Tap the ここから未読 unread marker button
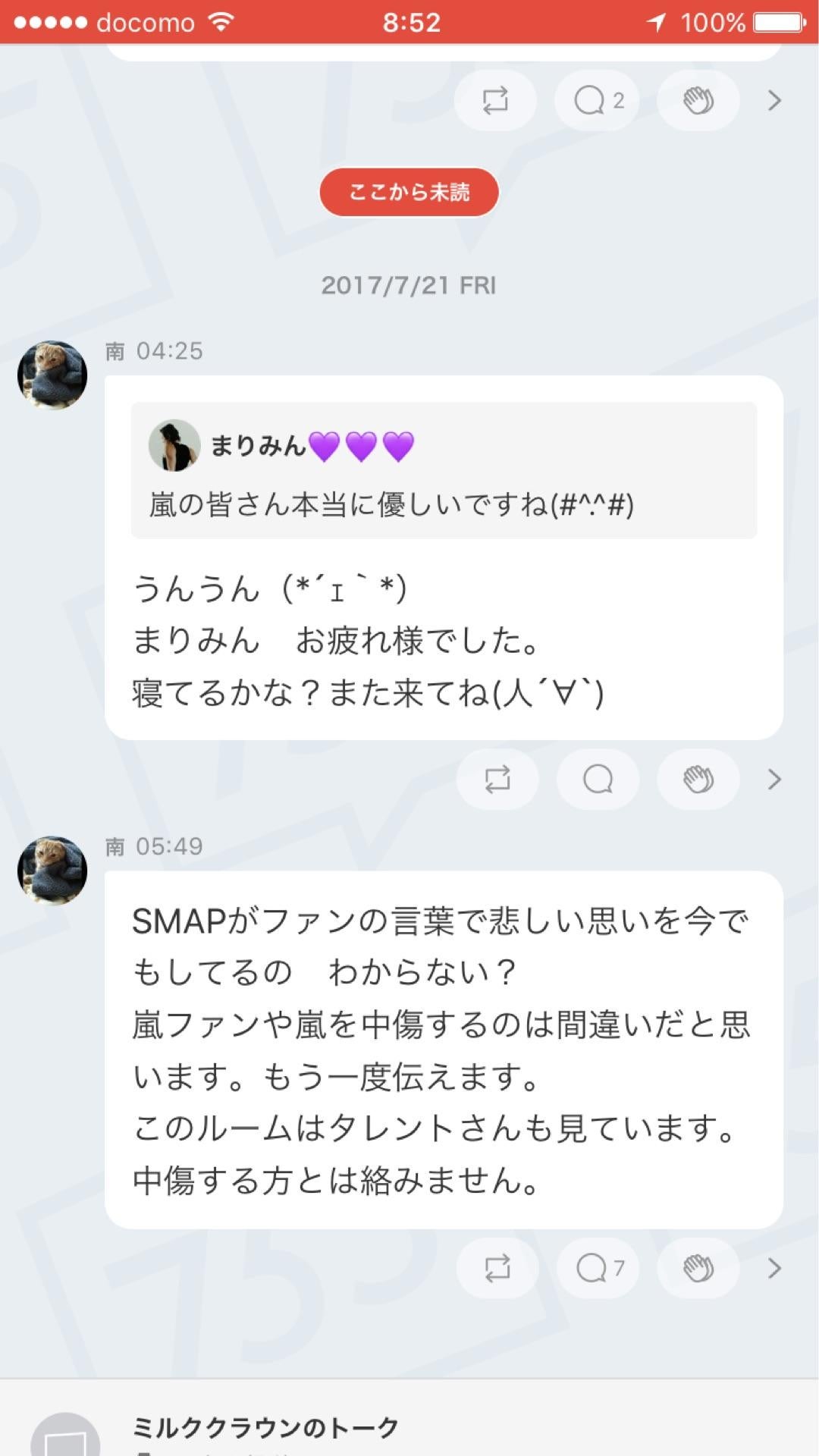The image size is (819, 1456). pos(409,192)
